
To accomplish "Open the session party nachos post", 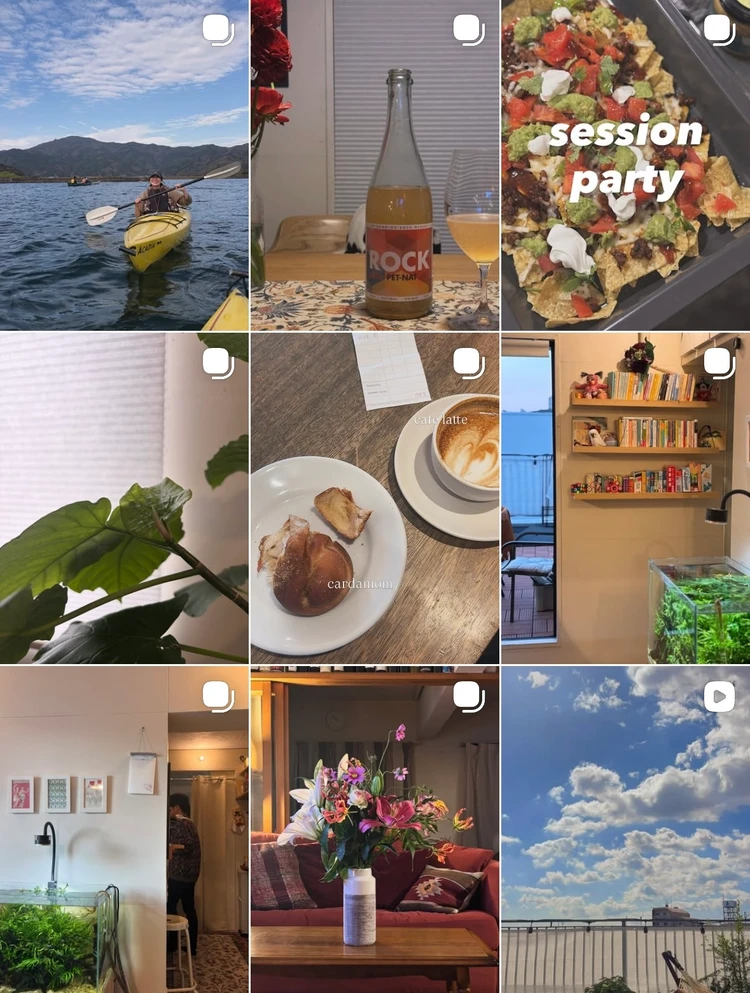I will (625, 165).
